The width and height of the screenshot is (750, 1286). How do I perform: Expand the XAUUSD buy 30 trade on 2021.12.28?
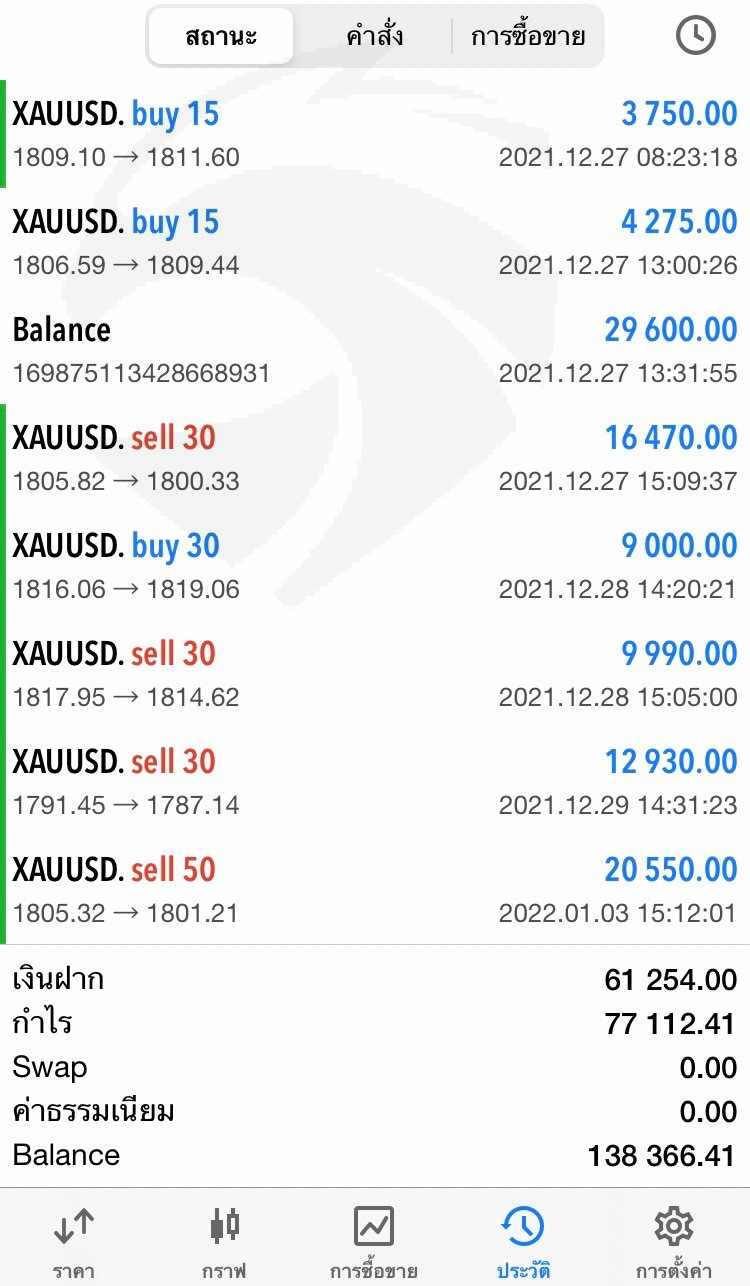point(375,566)
